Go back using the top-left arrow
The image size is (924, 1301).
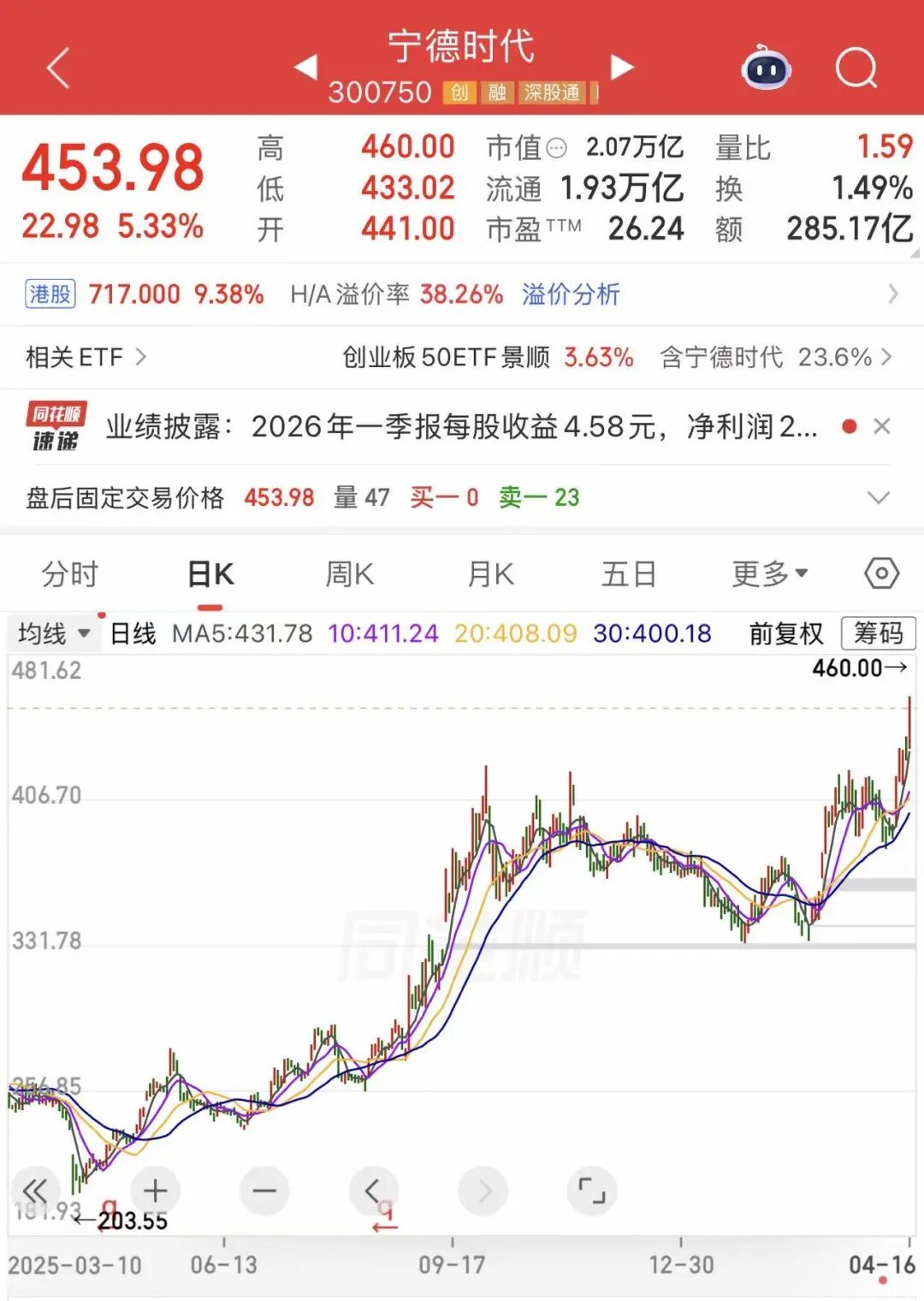(58, 68)
